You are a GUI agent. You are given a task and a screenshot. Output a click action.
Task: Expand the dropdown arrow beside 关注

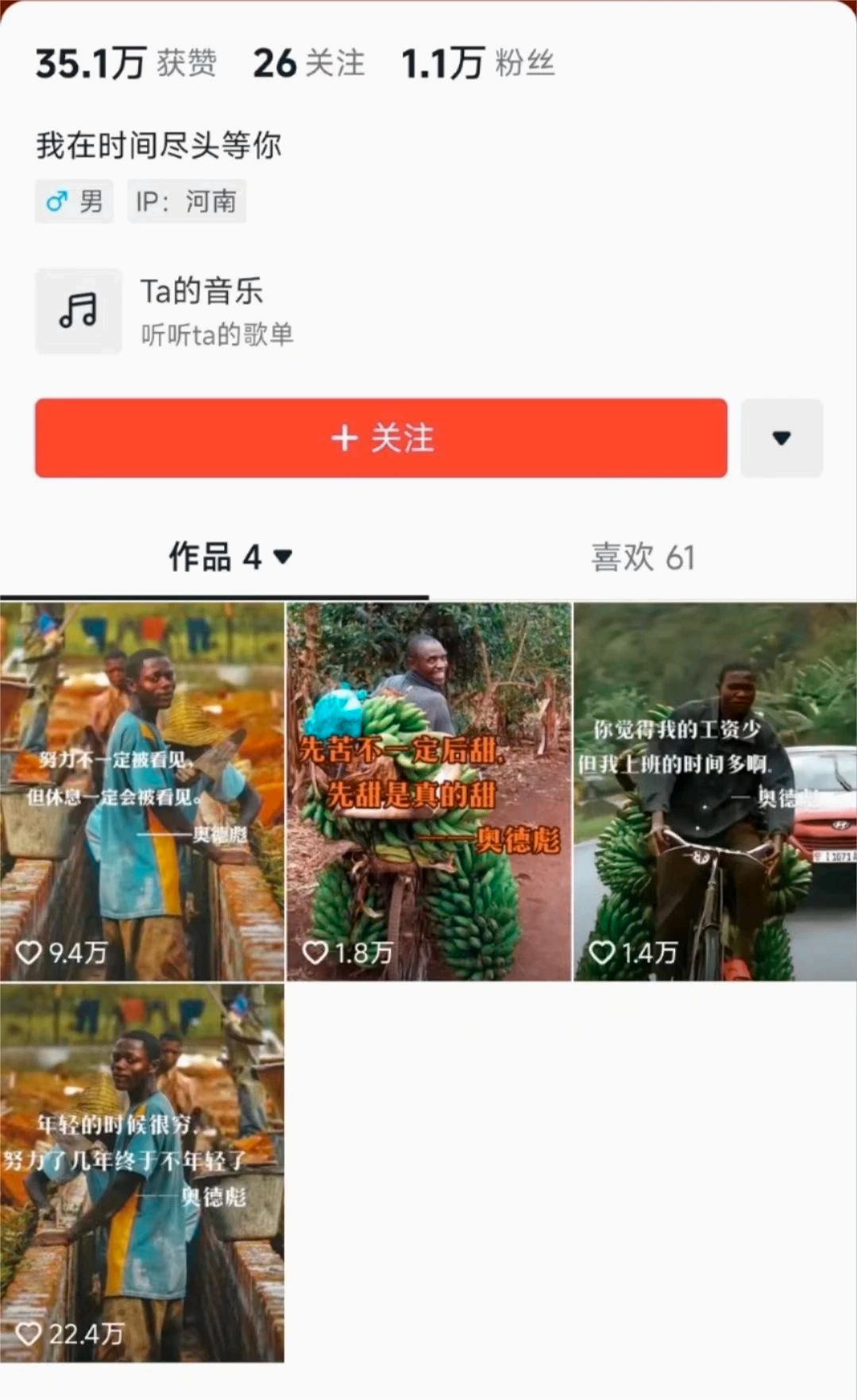pyautogui.click(x=782, y=438)
